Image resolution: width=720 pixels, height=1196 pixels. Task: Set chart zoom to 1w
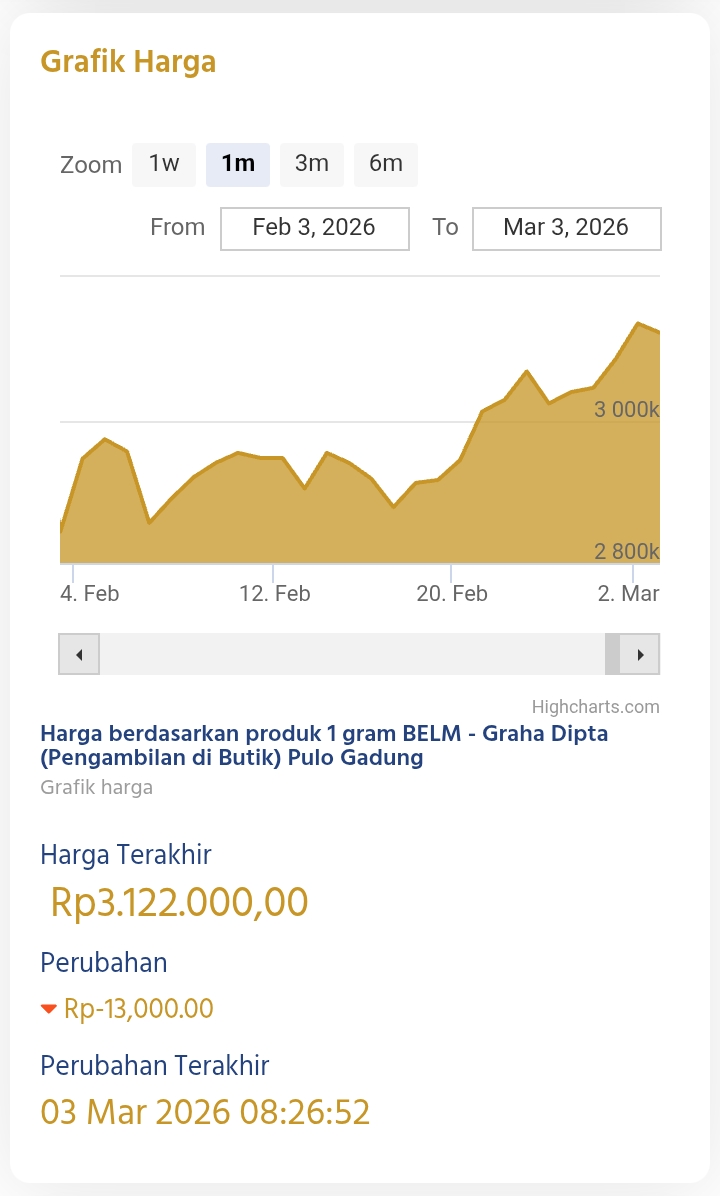pos(164,164)
